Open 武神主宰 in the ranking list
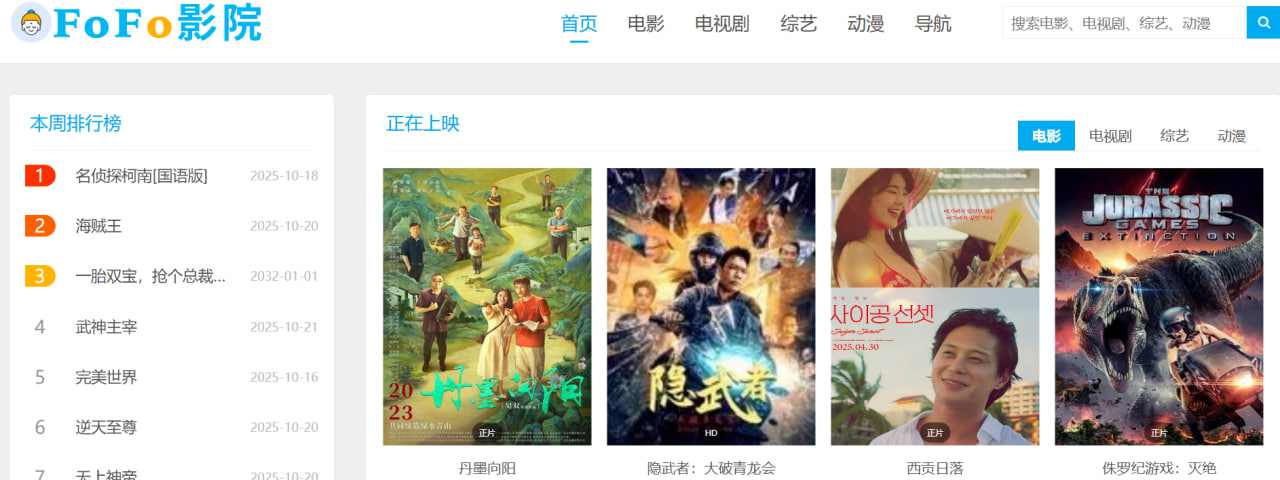 pos(106,327)
